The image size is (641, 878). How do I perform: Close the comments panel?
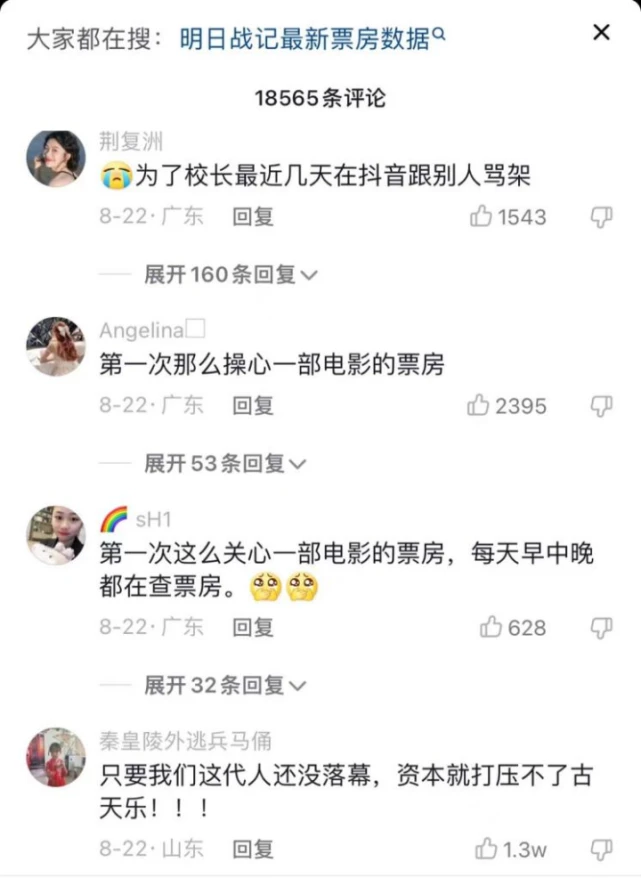pyautogui.click(x=601, y=33)
